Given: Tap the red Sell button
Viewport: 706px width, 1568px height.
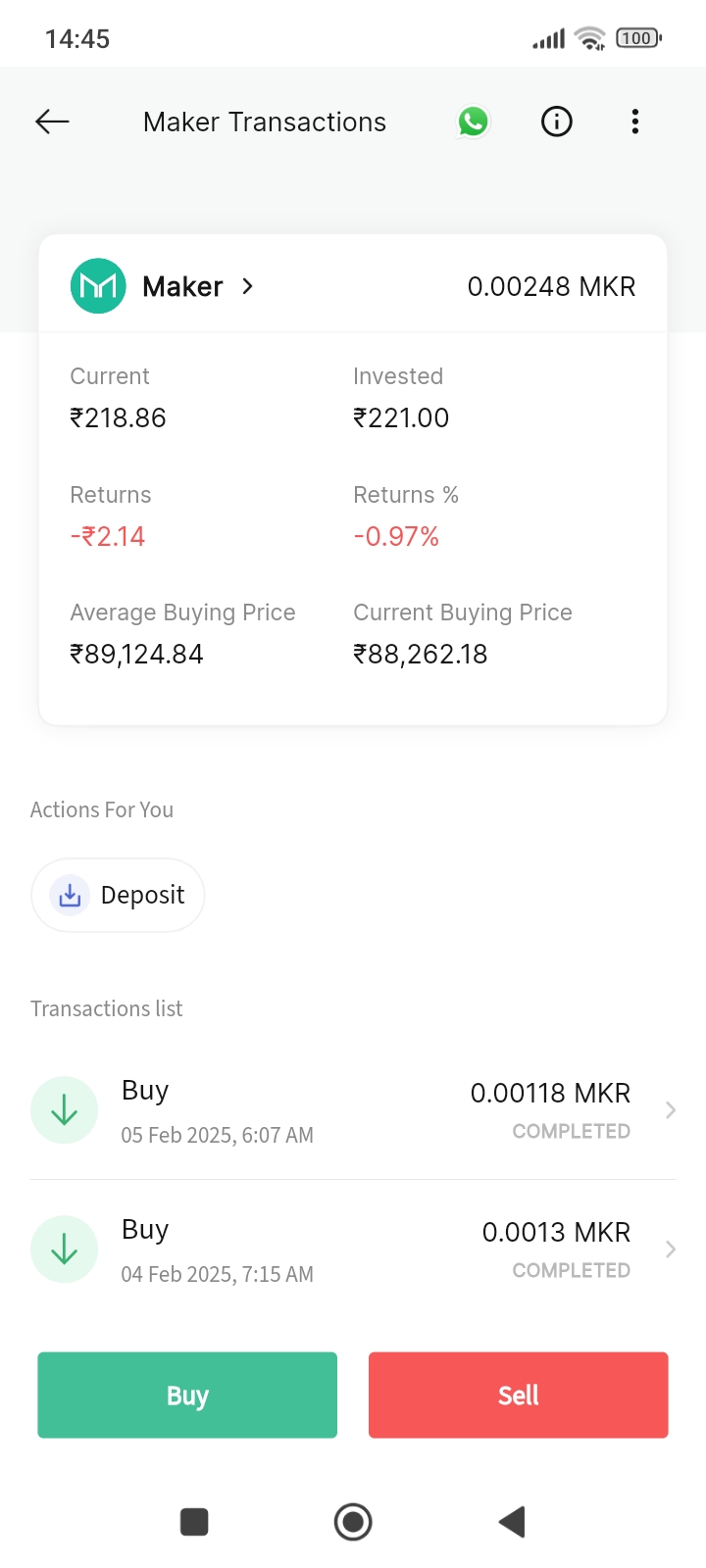Looking at the screenshot, I should [519, 1396].
